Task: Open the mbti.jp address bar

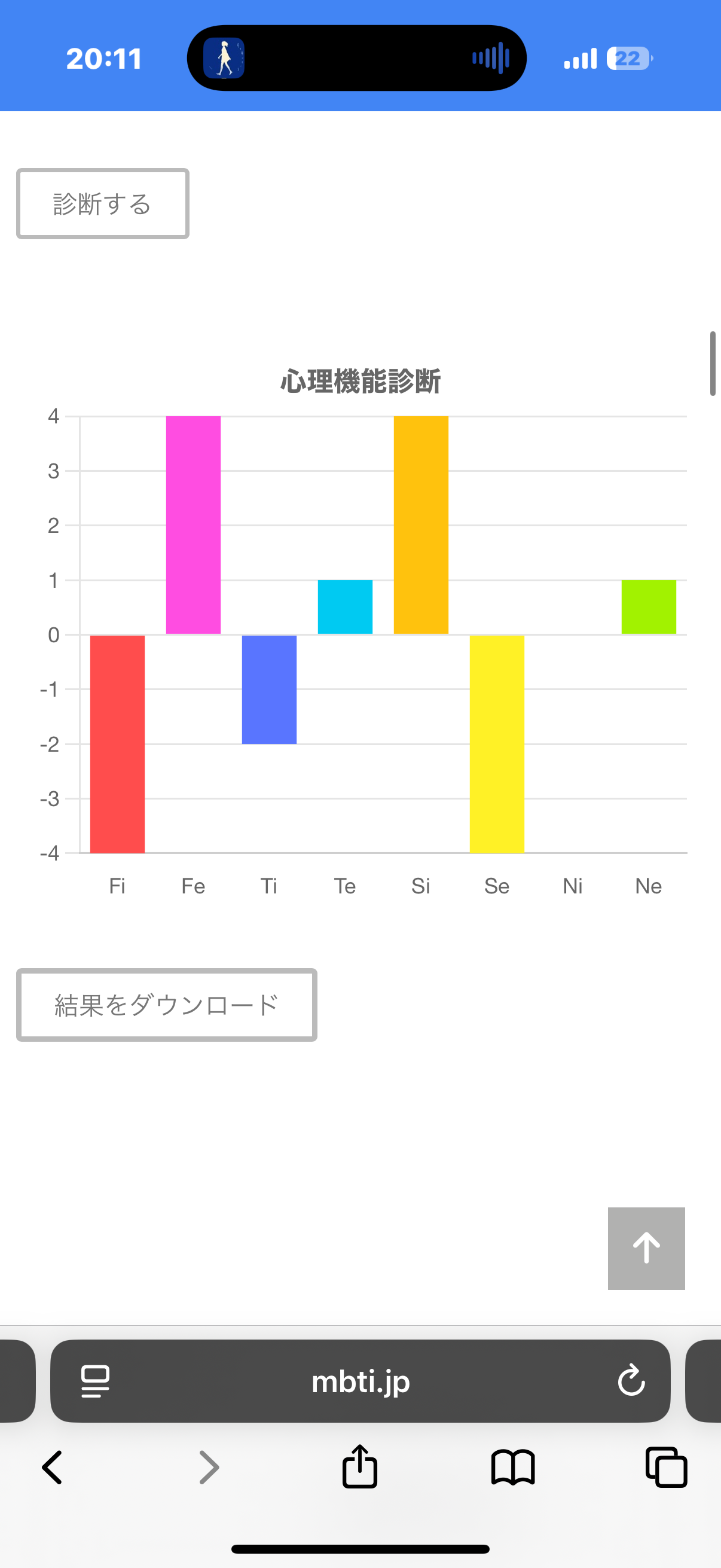Action: pos(360,1381)
